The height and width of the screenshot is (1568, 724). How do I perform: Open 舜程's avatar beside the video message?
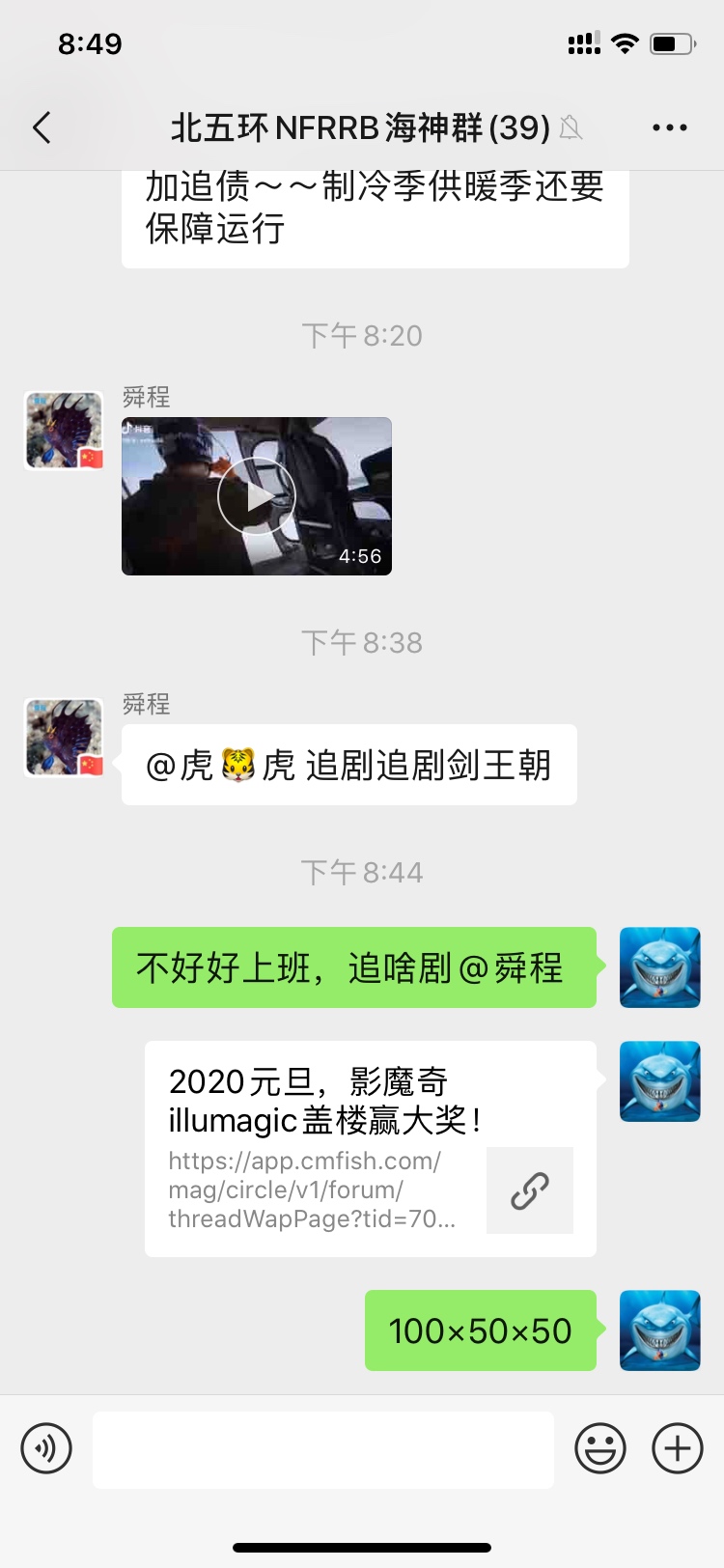64,431
